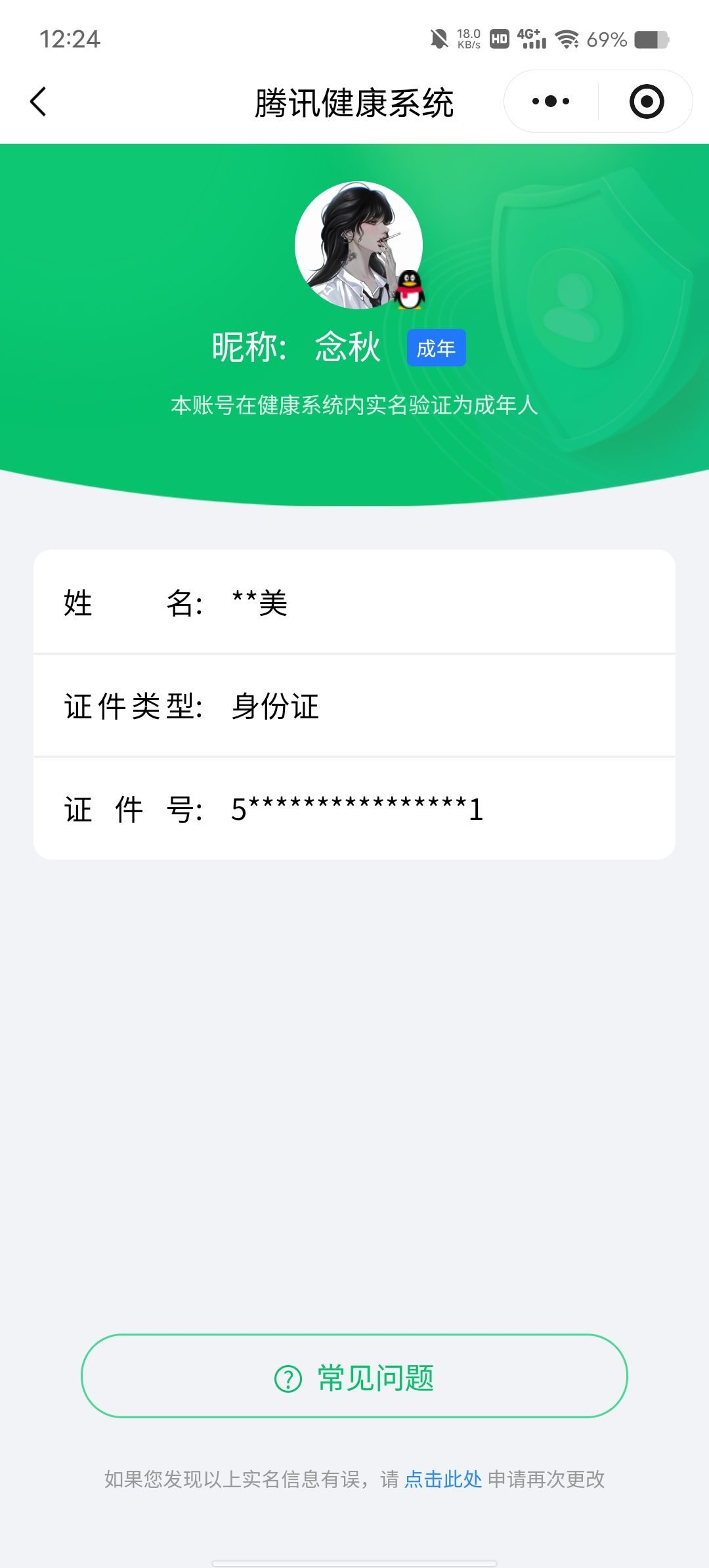The height and width of the screenshot is (1568, 709).
Task: Tap the 腾讯健康系统 title
Action: 354,103
